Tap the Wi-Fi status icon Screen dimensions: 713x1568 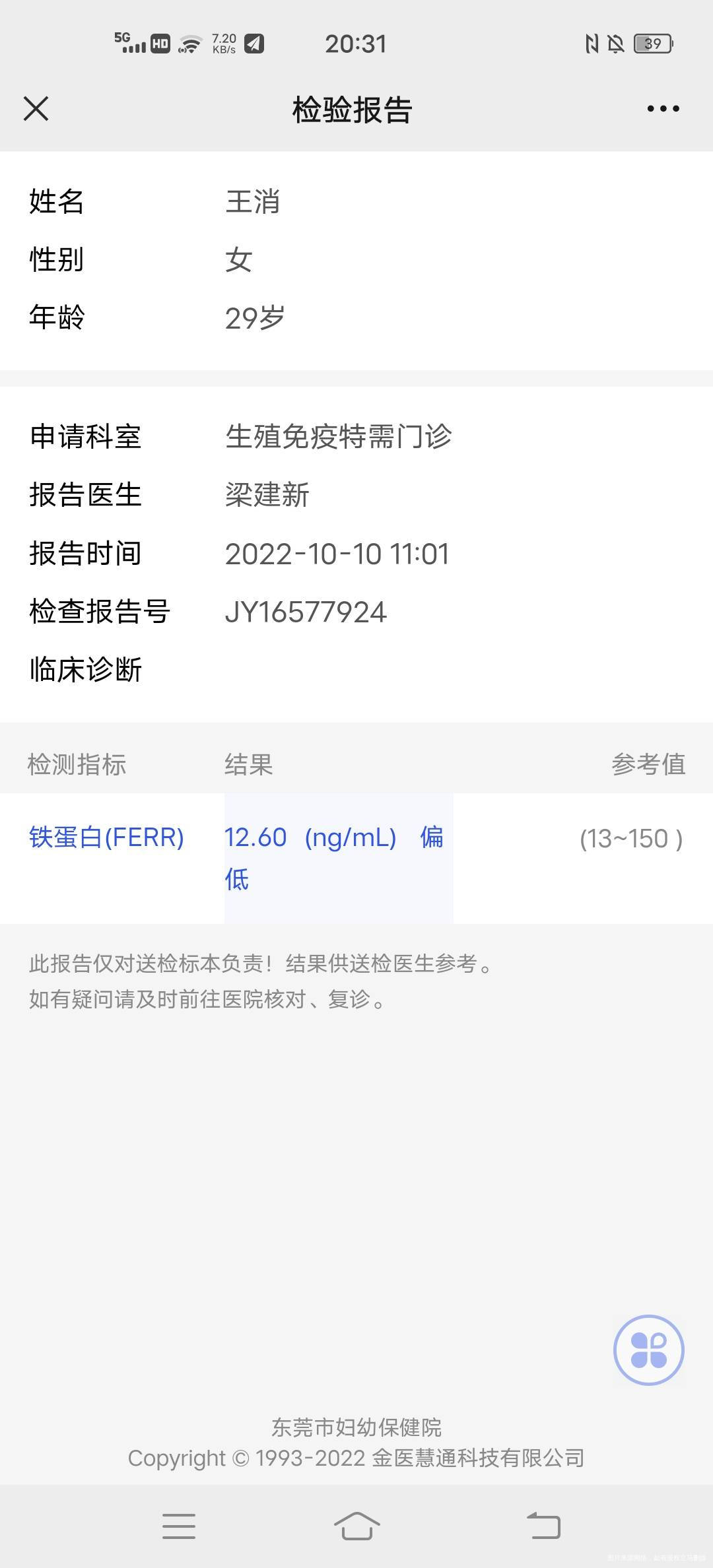(x=191, y=44)
